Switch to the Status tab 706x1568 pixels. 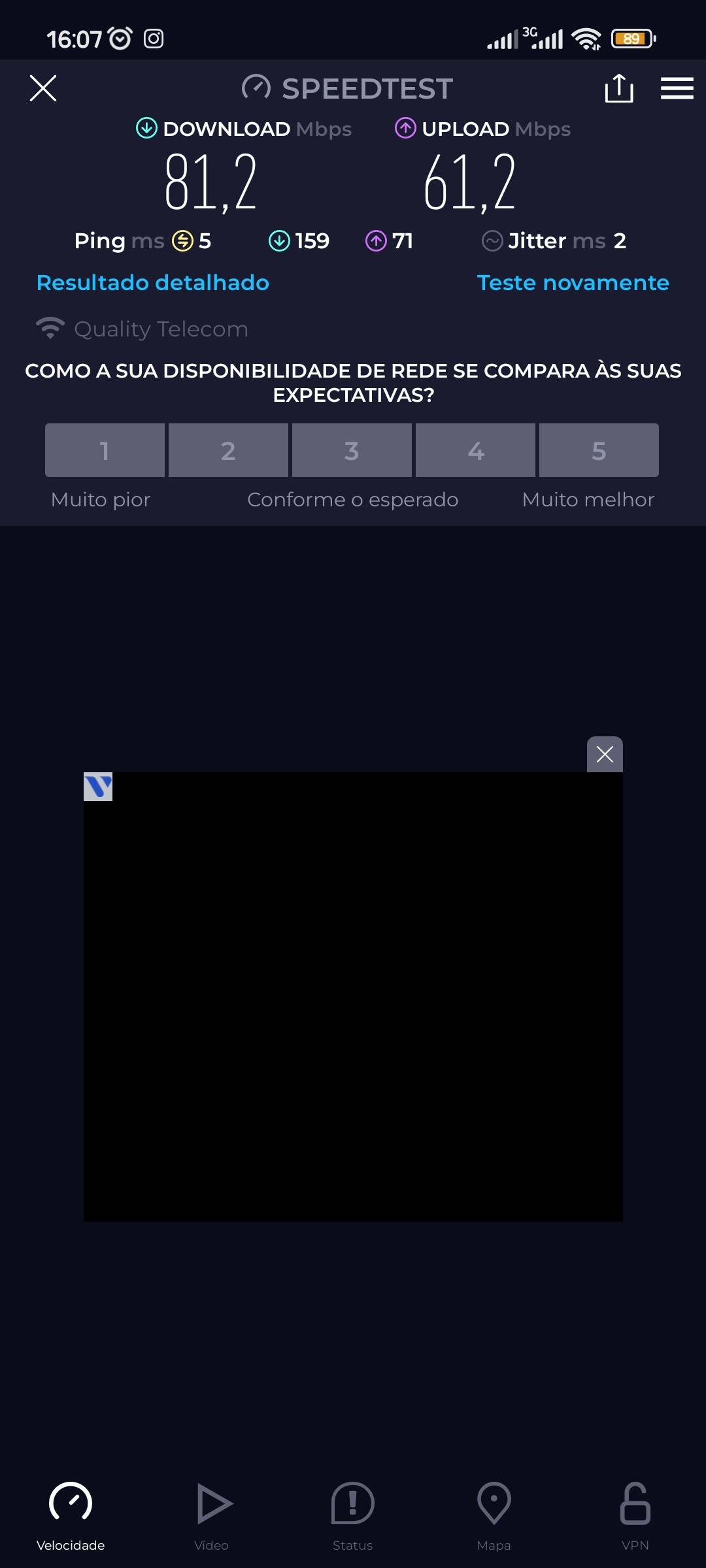point(352,1516)
